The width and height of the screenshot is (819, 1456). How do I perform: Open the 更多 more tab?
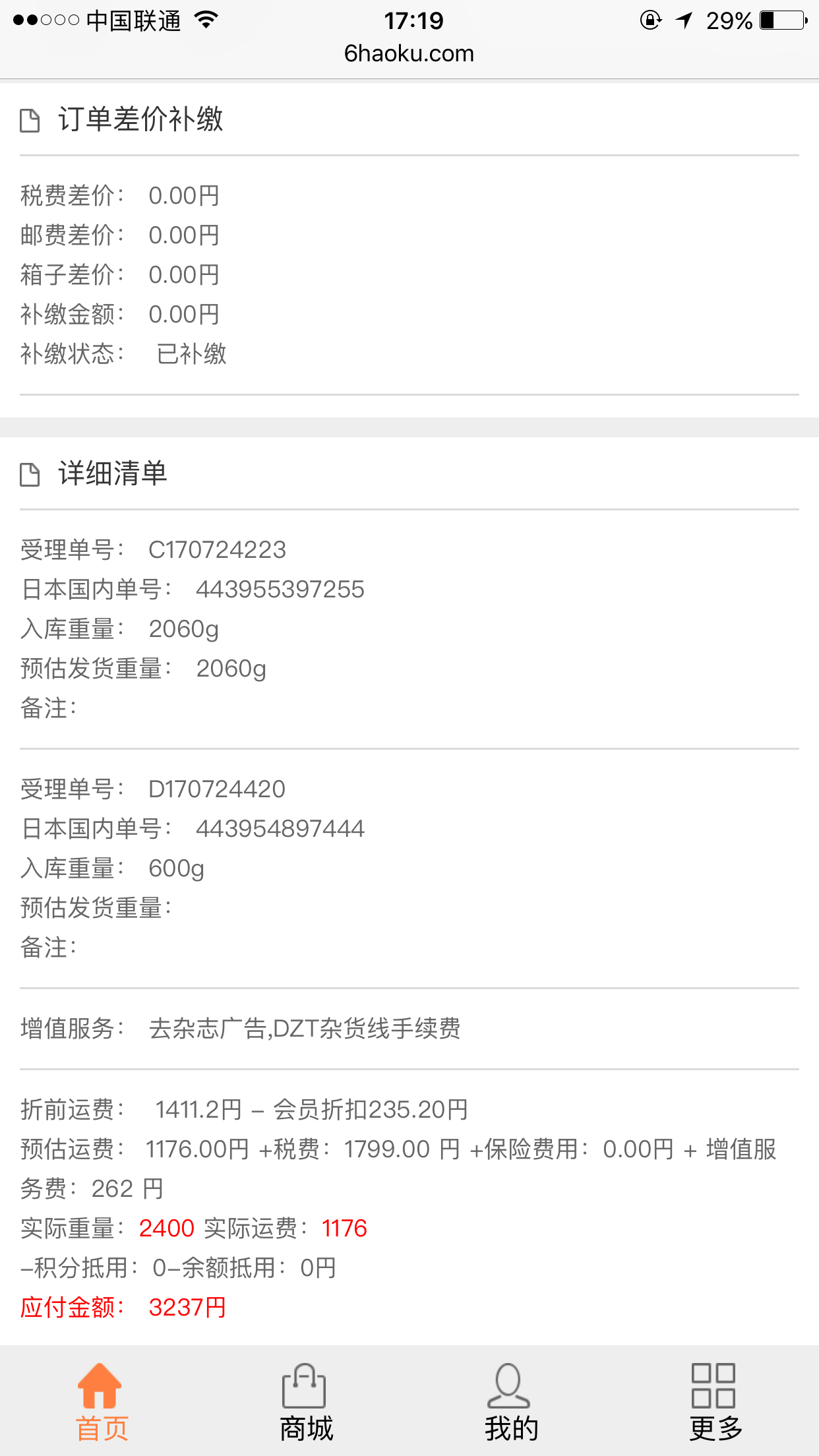(x=715, y=1402)
